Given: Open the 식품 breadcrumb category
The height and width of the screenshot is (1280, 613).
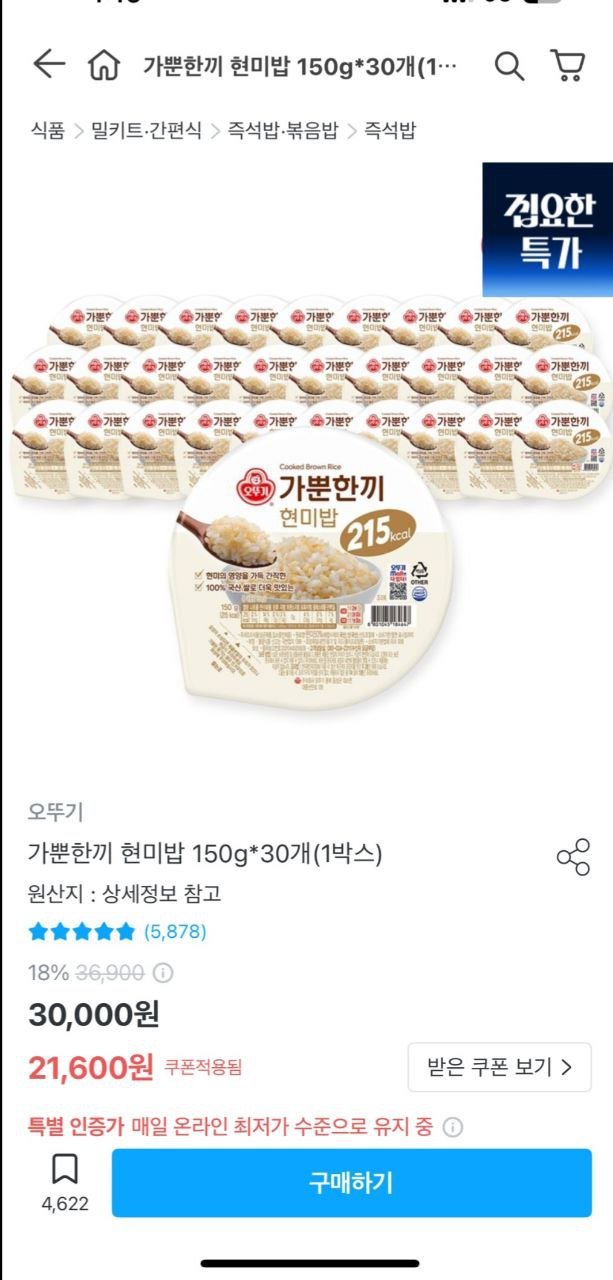Looking at the screenshot, I should tap(47, 130).
